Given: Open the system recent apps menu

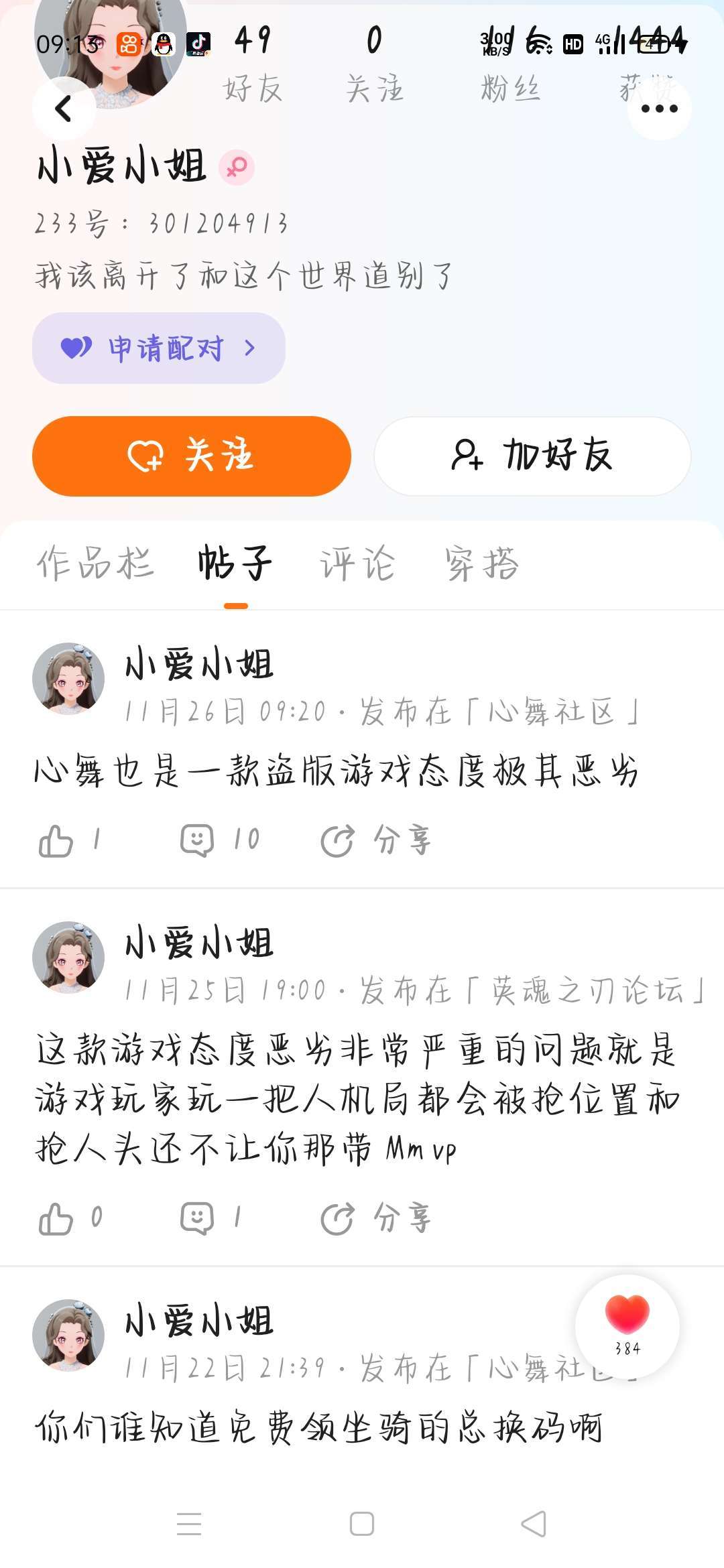Looking at the screenshot, I should click(189, 1524).
